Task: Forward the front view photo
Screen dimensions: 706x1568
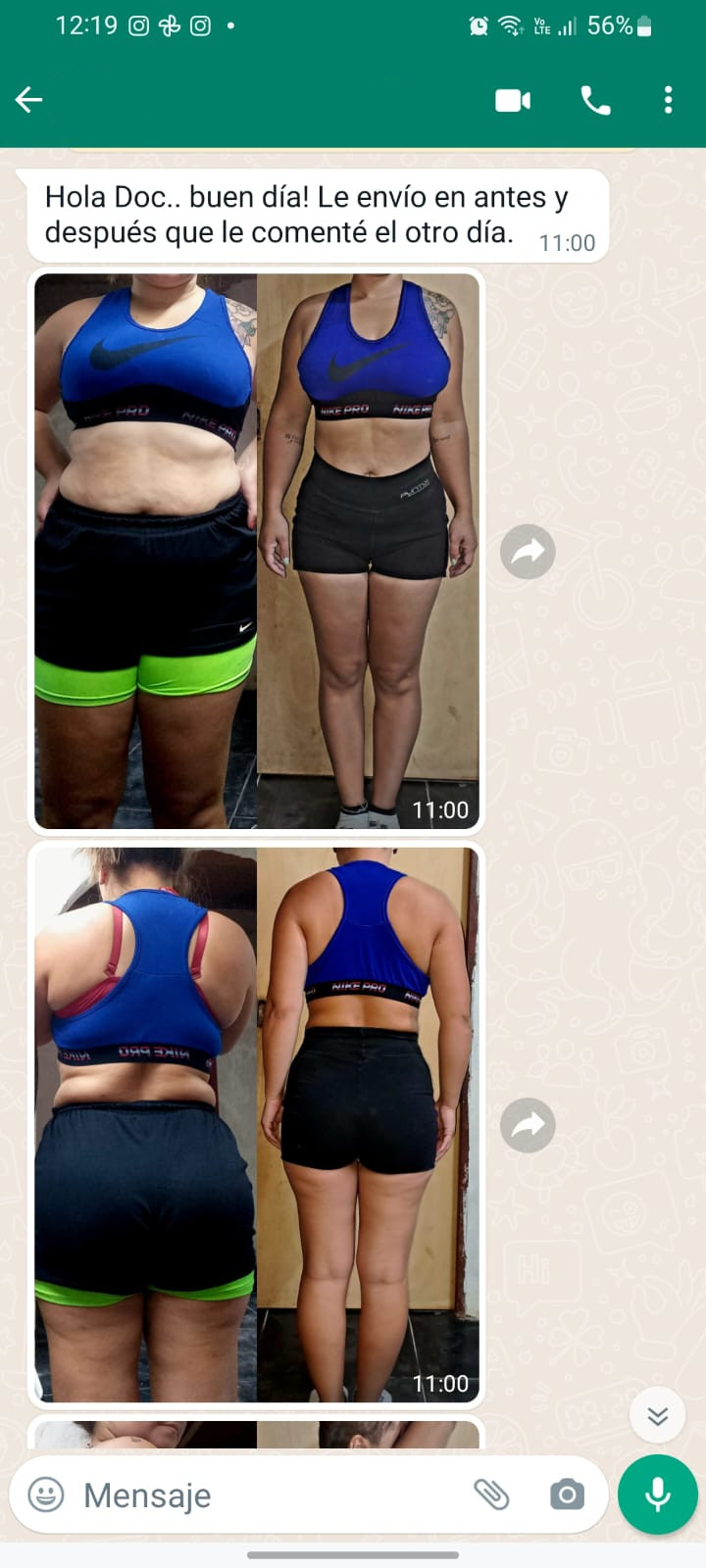Action: click(528, 552)
